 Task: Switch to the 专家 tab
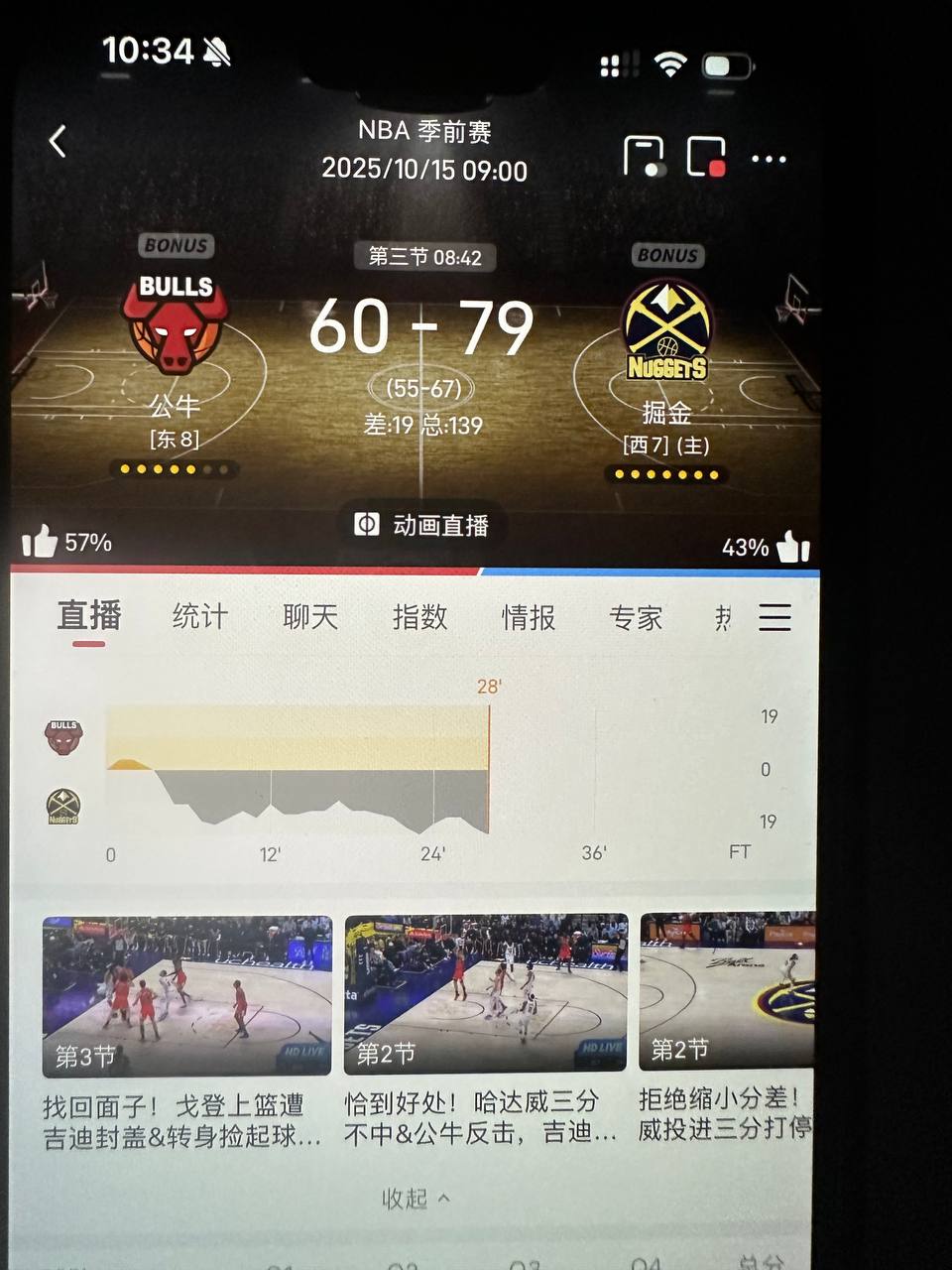pyautogui.click(x=636, y=618)
